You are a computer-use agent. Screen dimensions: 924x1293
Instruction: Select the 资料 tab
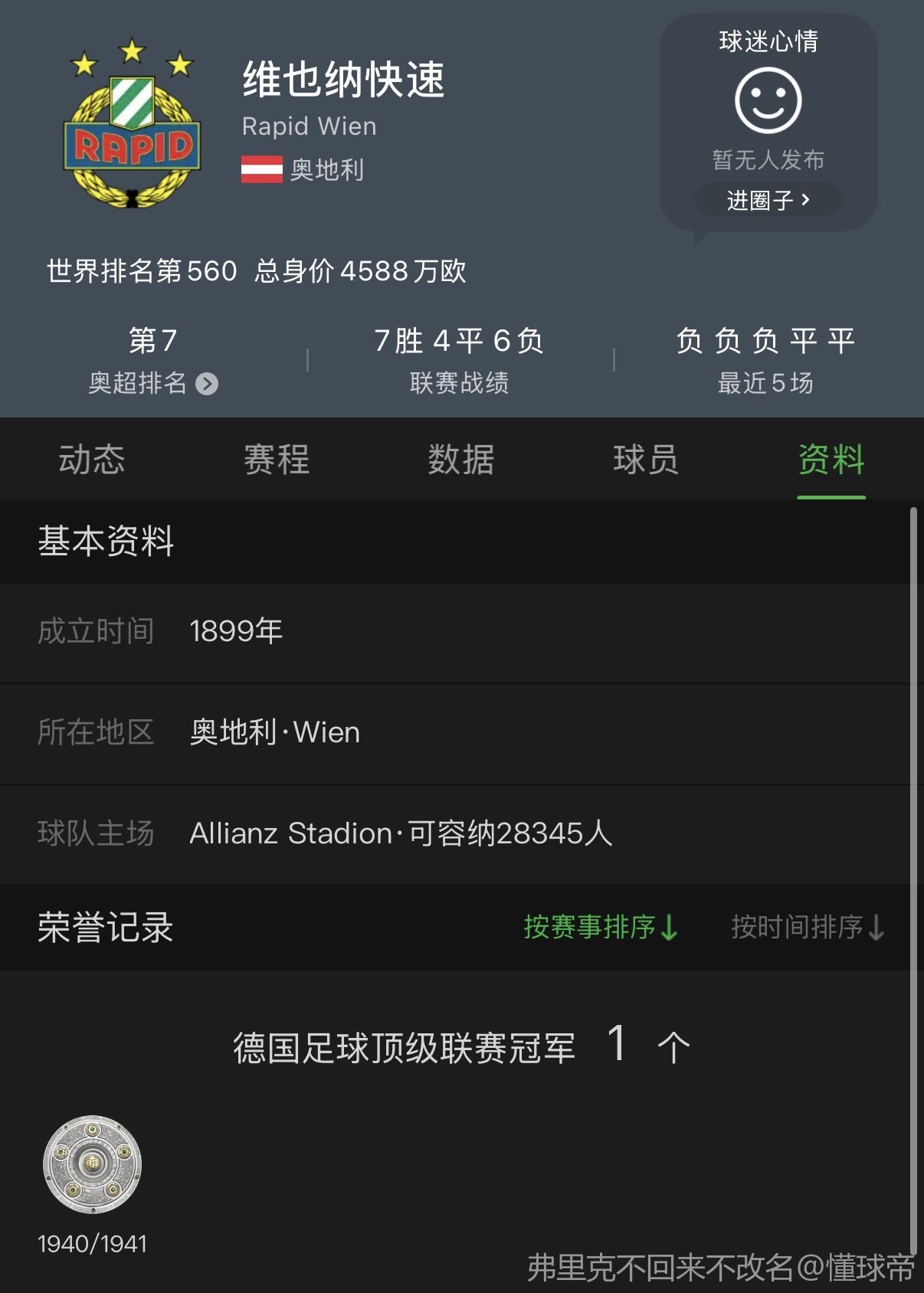click(831, 460)
